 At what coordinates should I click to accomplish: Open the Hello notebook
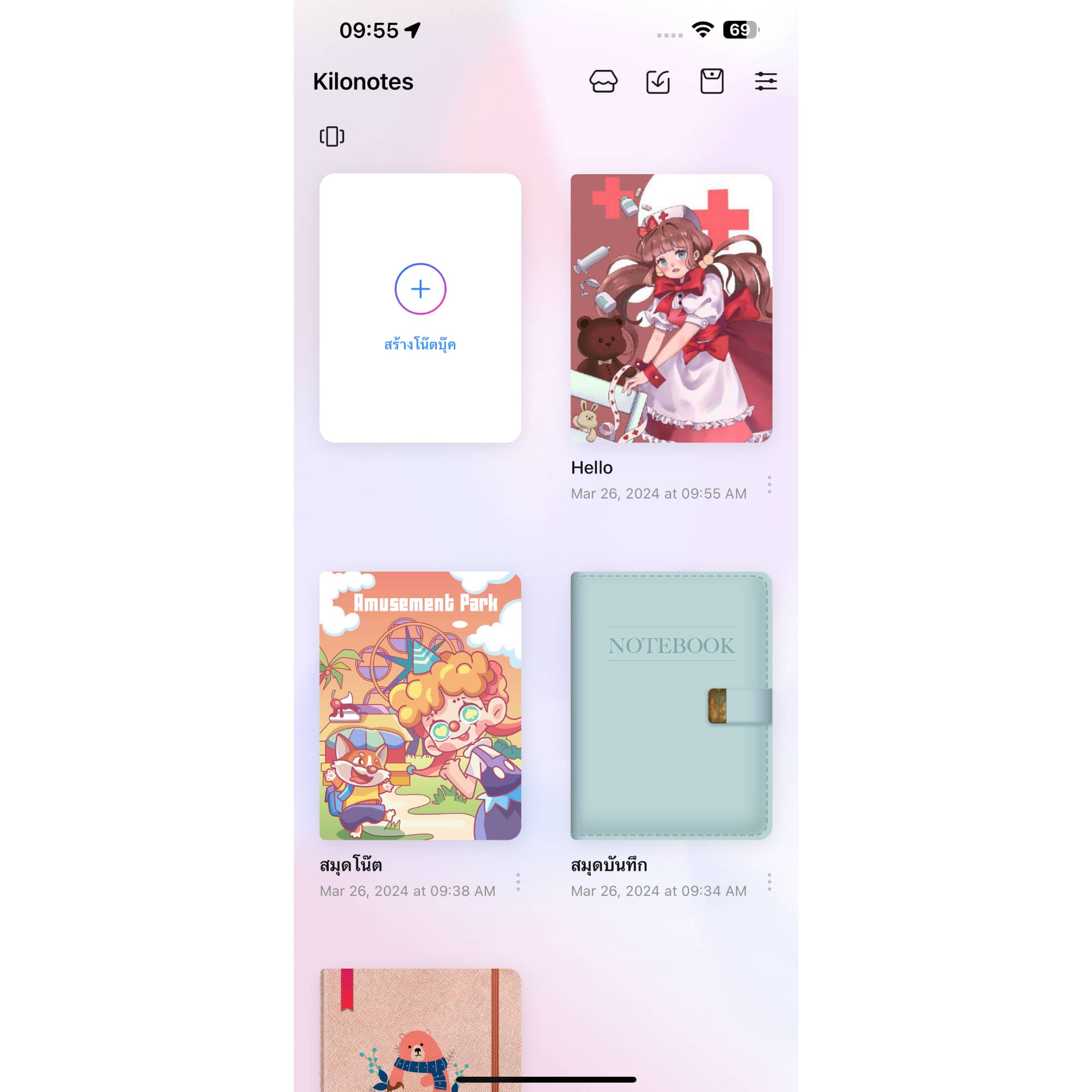tap(671, 308)
